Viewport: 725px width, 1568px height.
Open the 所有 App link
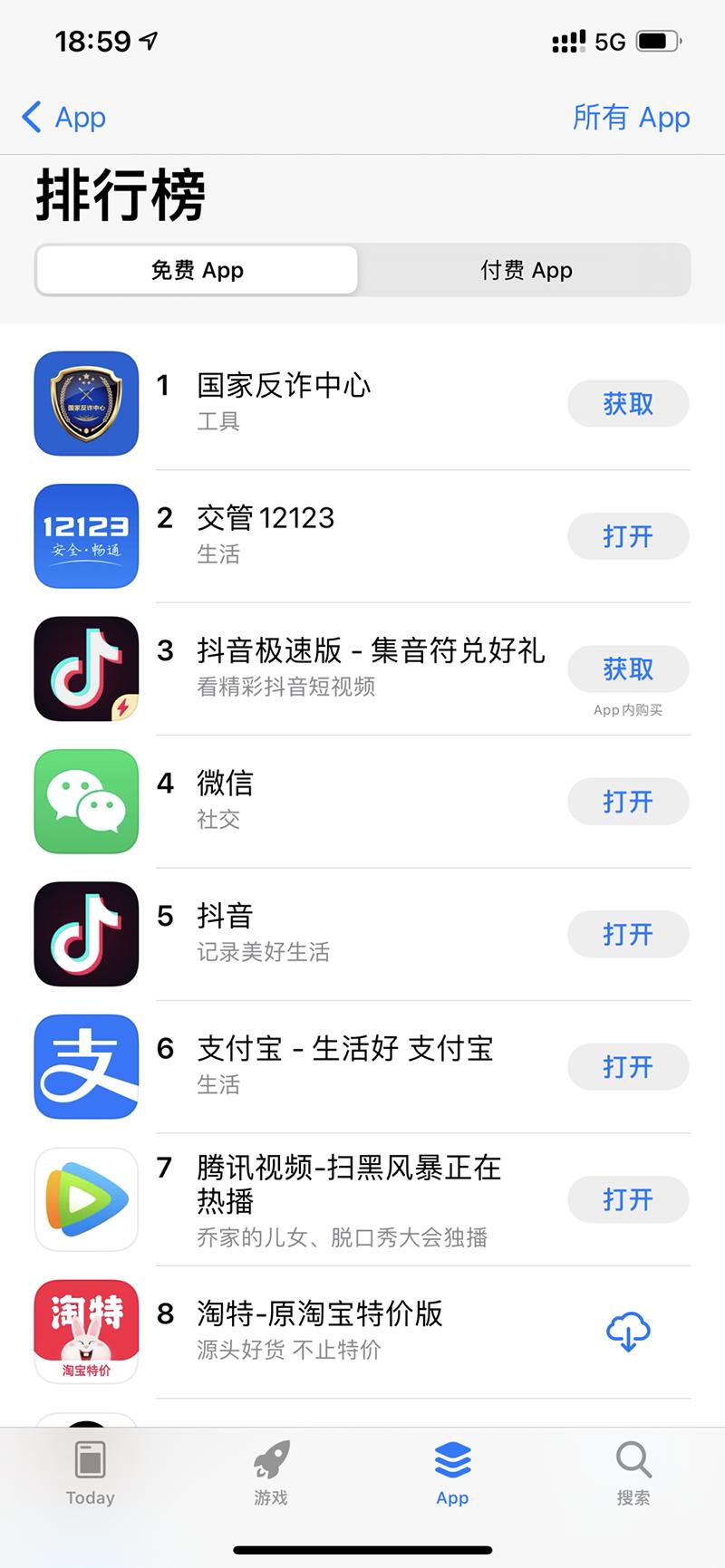click(631, 118)
